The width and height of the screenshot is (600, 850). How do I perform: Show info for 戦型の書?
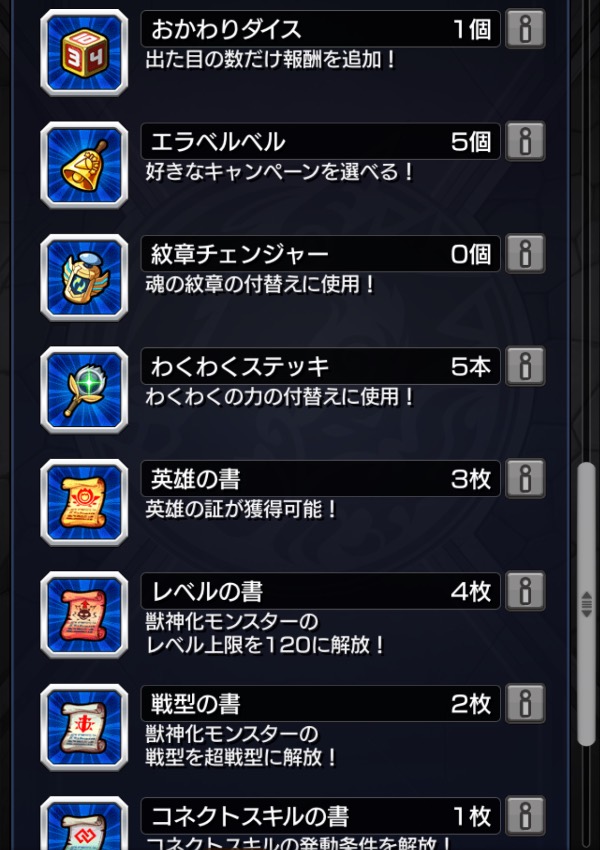pos(525,703)
